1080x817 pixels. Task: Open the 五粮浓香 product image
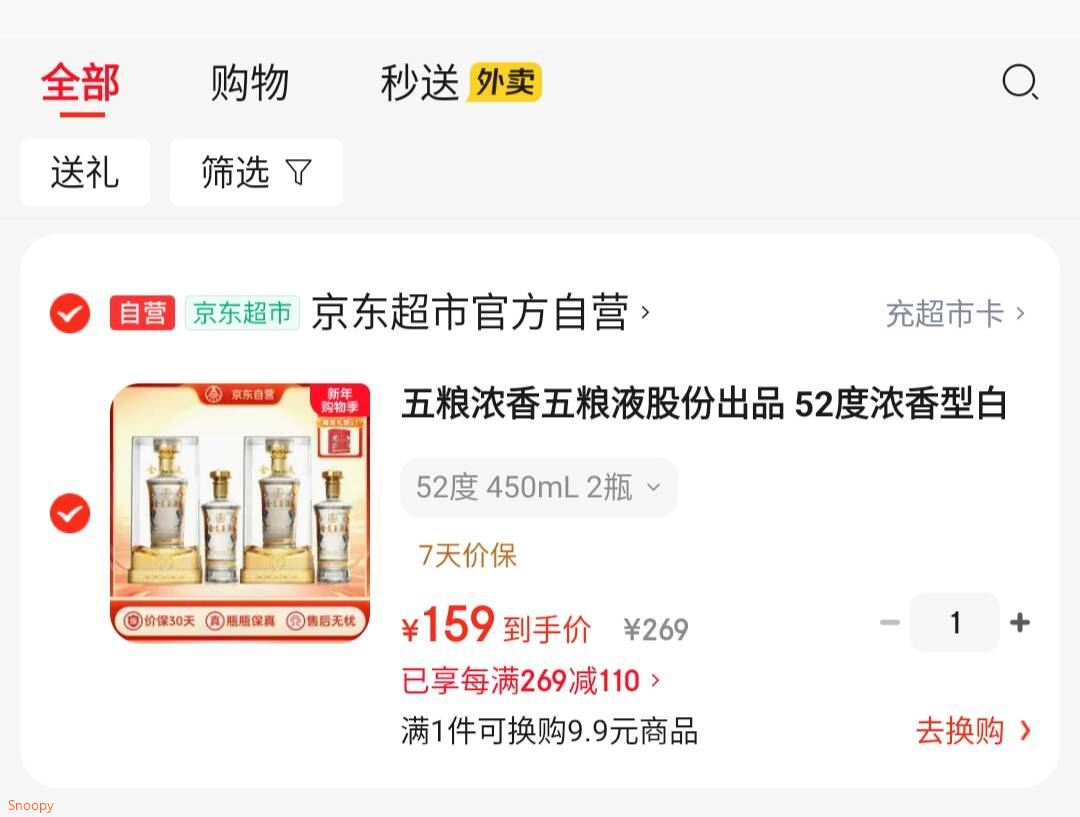(x=240, y=513)
